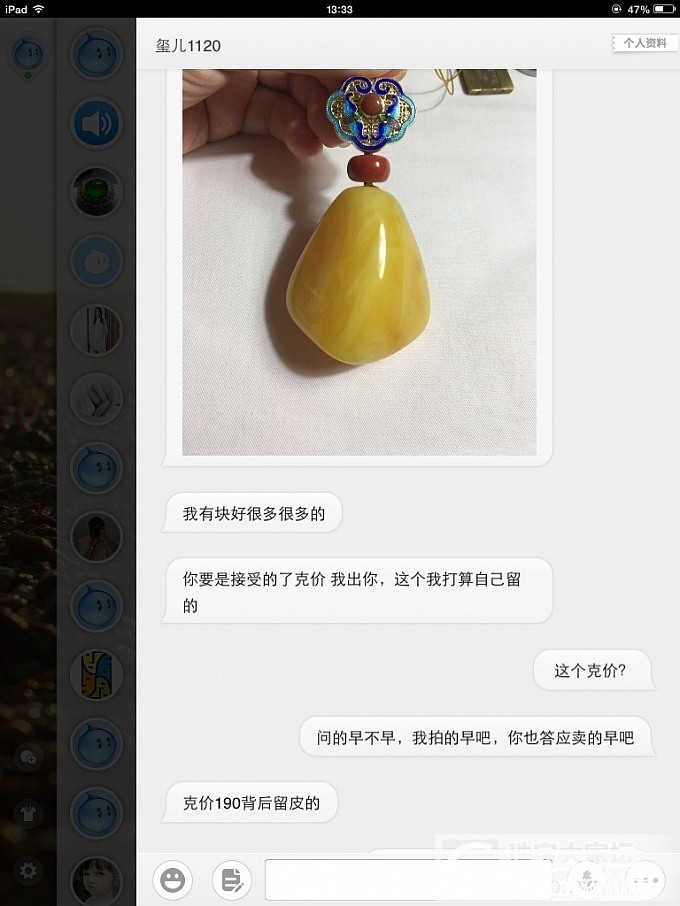Image resolution: width=680 pixels, height=906 pixels.
Task: Open the chat with green gem avatar
Action: 96,192
